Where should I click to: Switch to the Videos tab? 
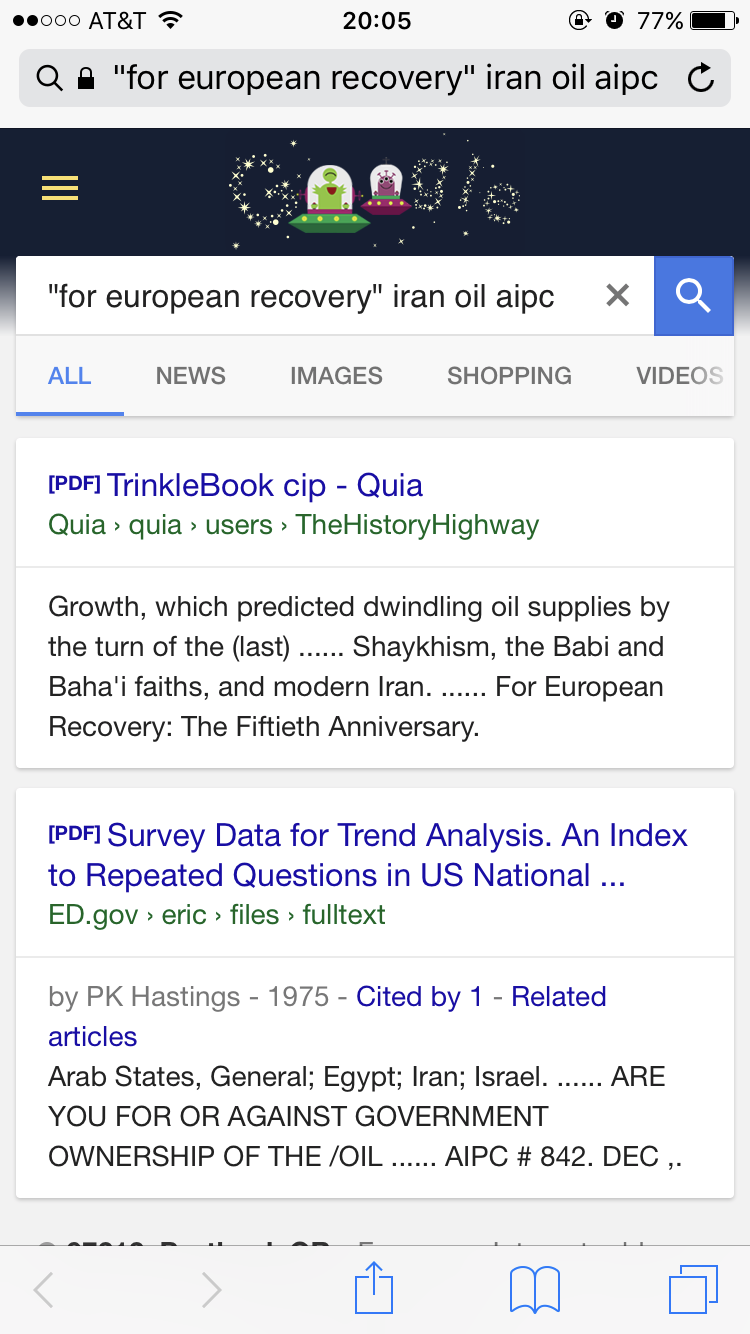680,376
